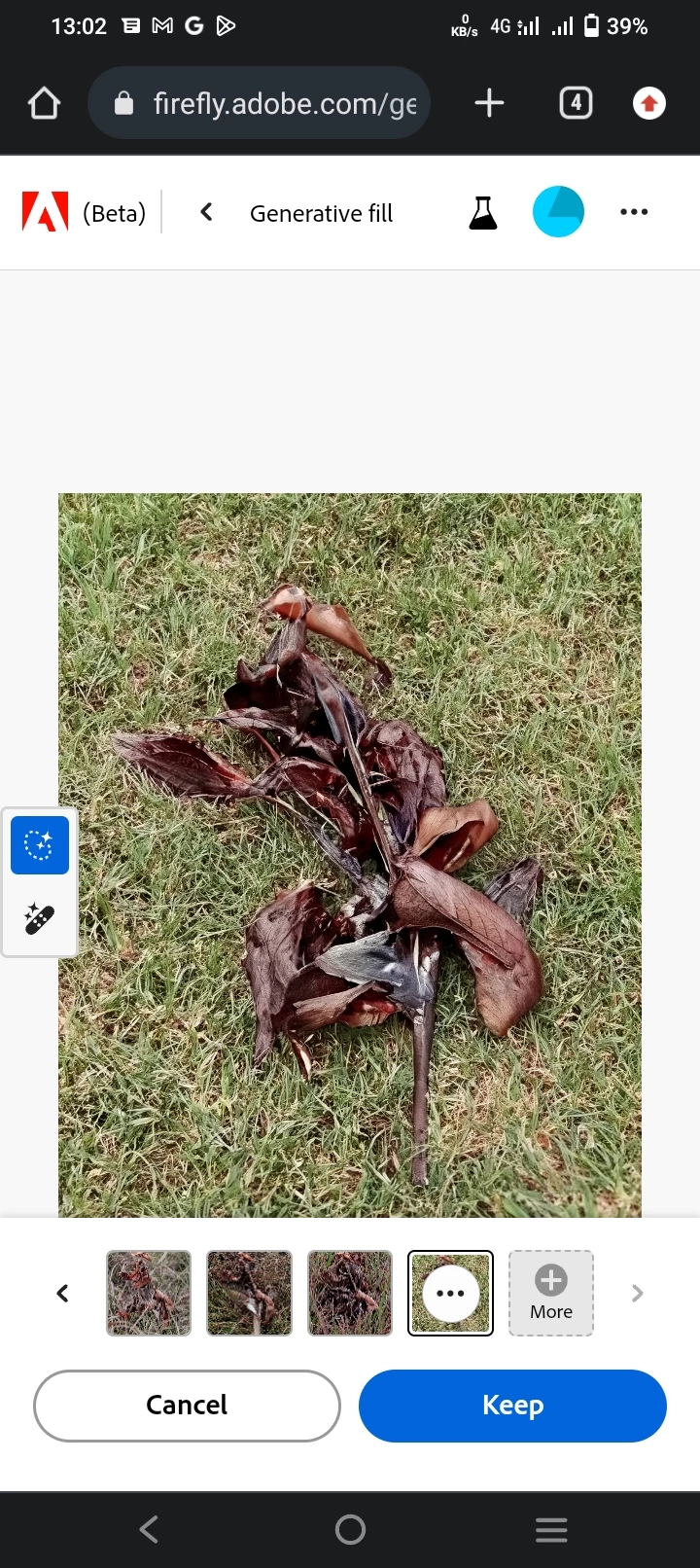Tap the red update arrow icon
The width and height of the screenshot is (700, 1568).
pyautogui.click(x=649, y=103)
